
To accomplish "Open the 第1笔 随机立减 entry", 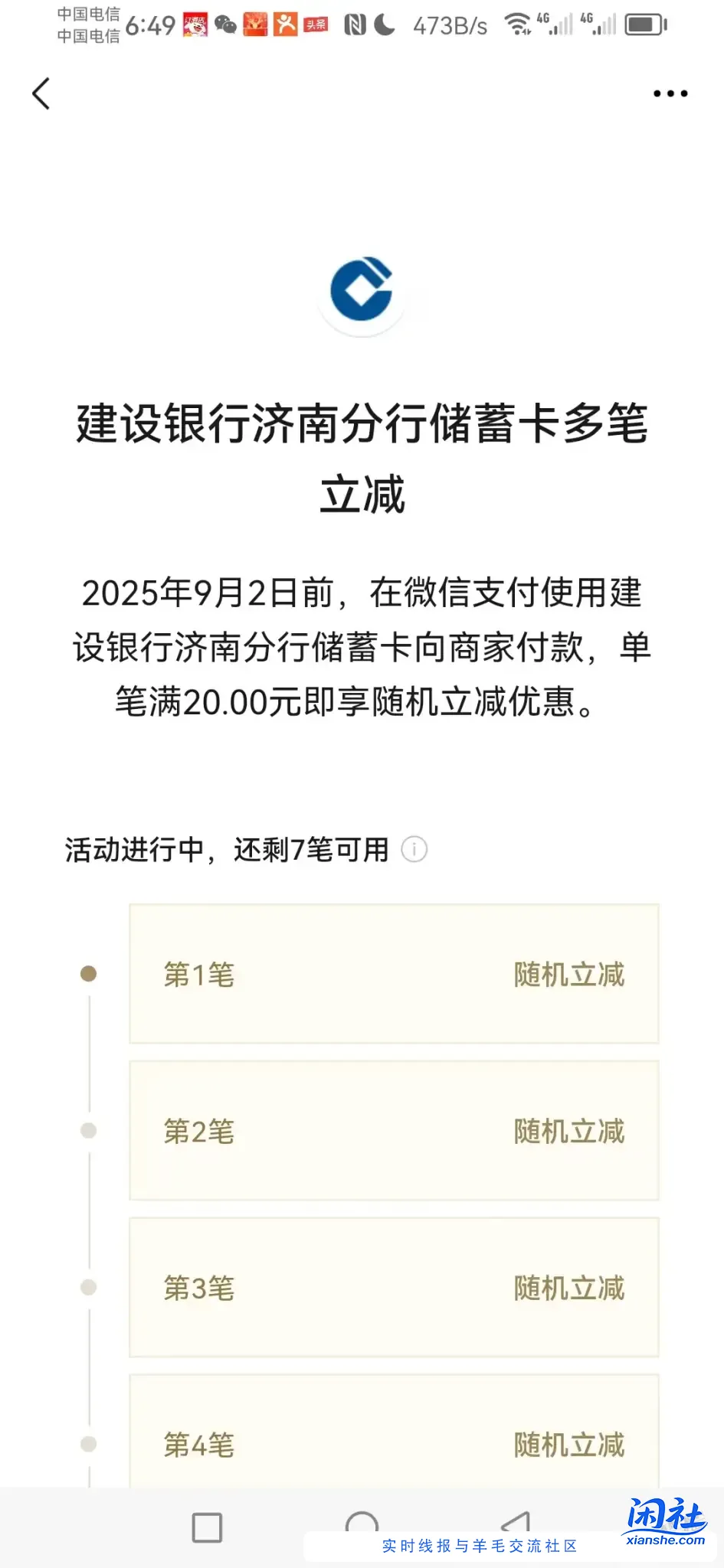I will click(x=394, y=974).
